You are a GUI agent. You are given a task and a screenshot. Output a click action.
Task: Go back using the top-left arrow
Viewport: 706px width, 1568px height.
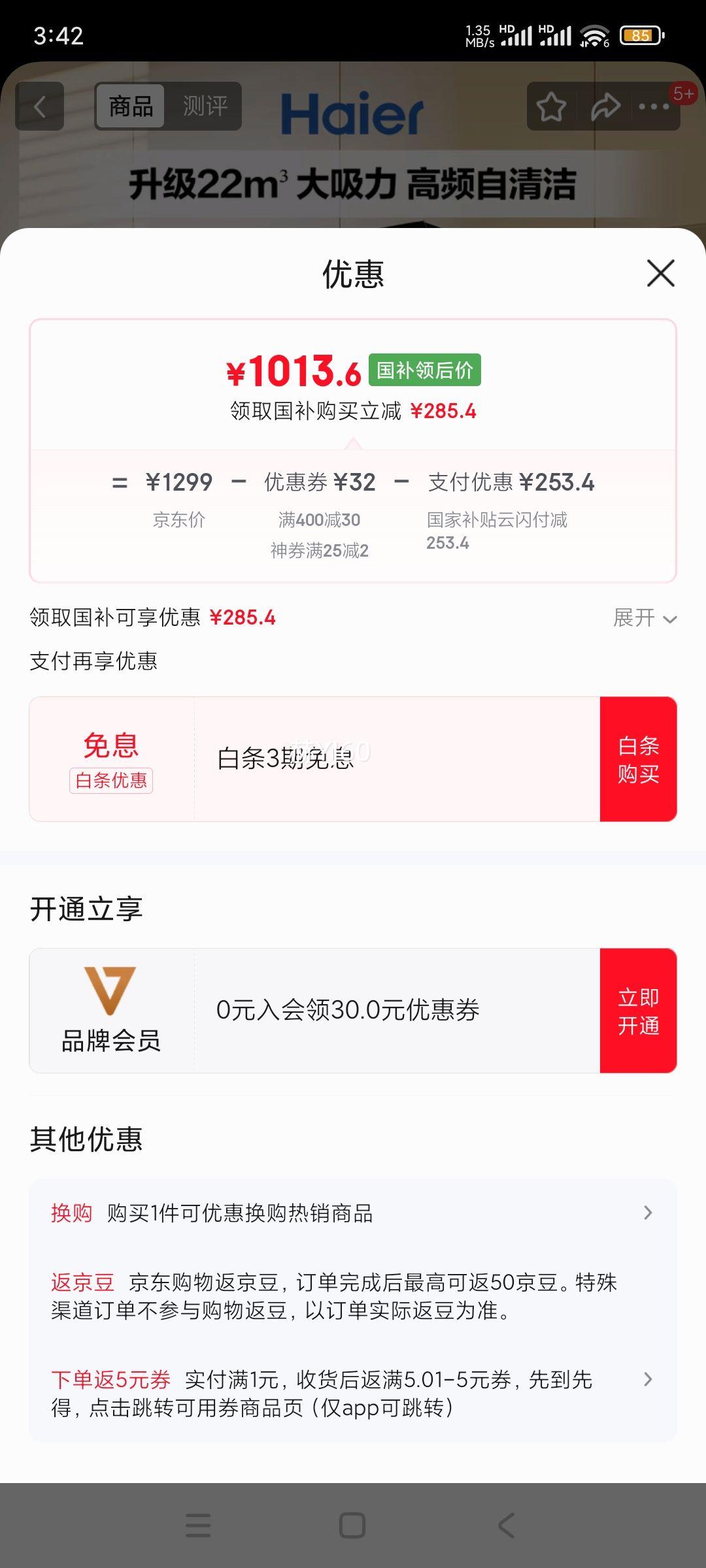40,106
